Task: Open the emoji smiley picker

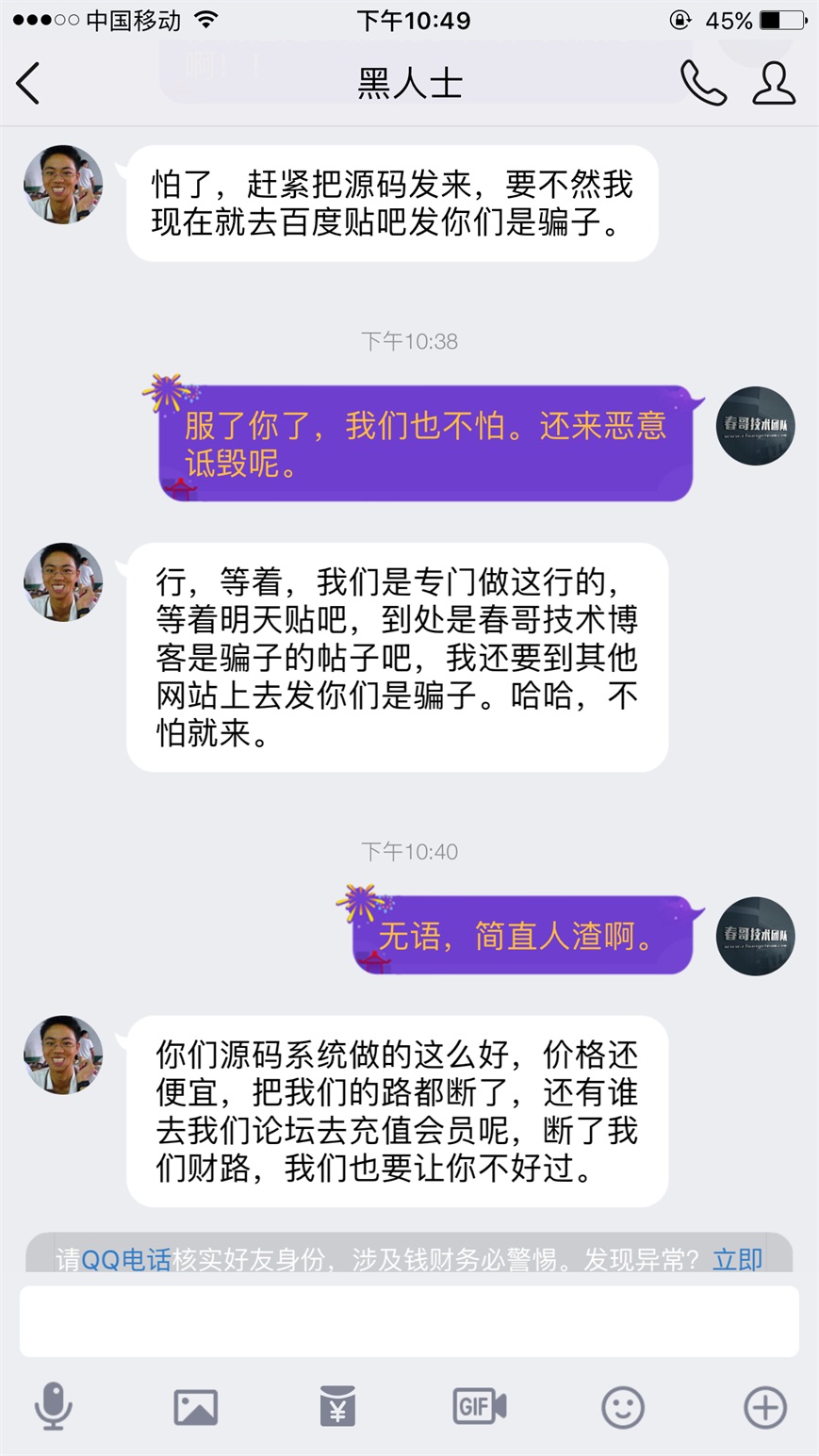Action: [622, 1407]
